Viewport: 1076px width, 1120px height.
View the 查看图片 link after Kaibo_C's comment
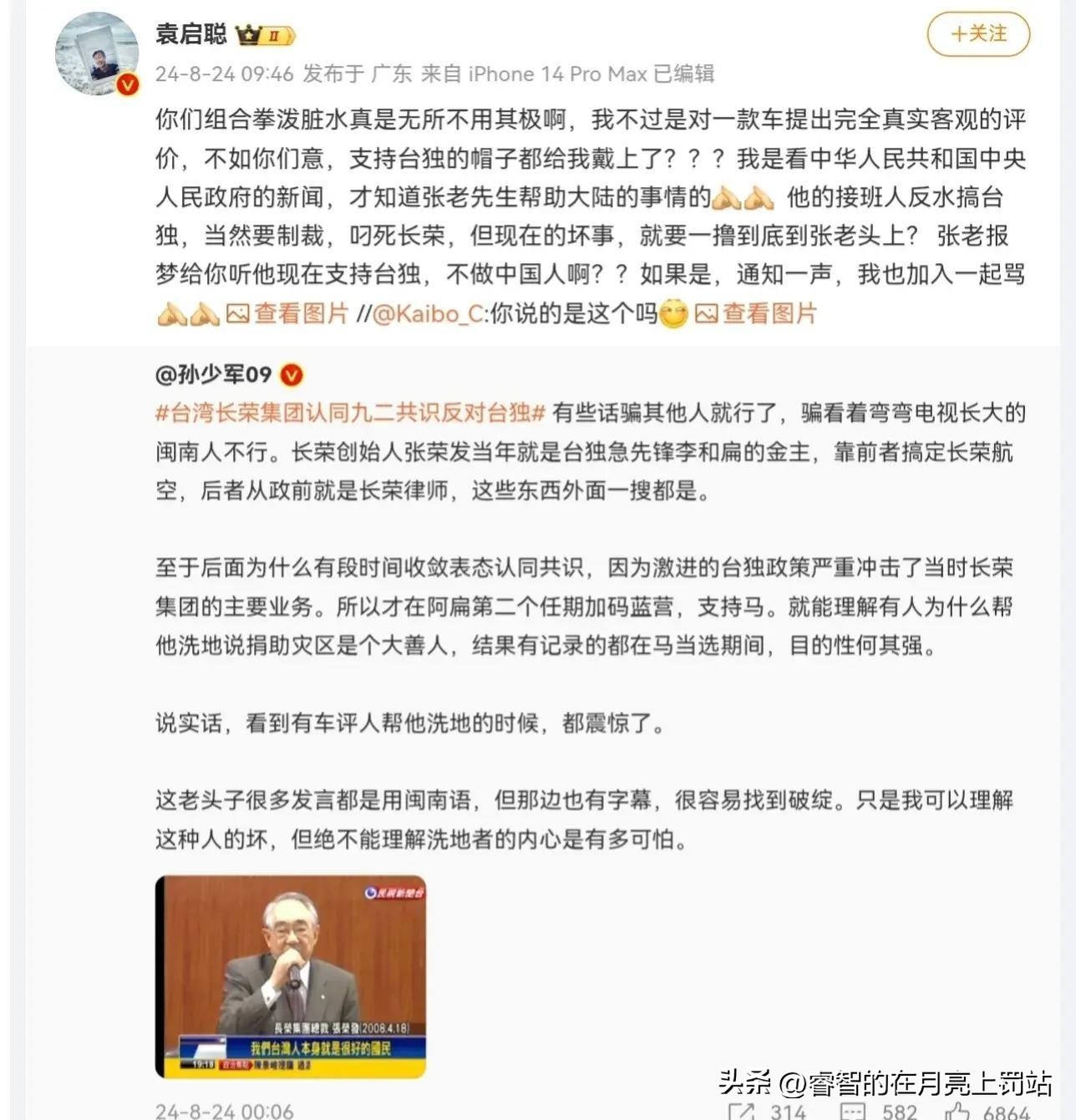[x=756, y=314]
